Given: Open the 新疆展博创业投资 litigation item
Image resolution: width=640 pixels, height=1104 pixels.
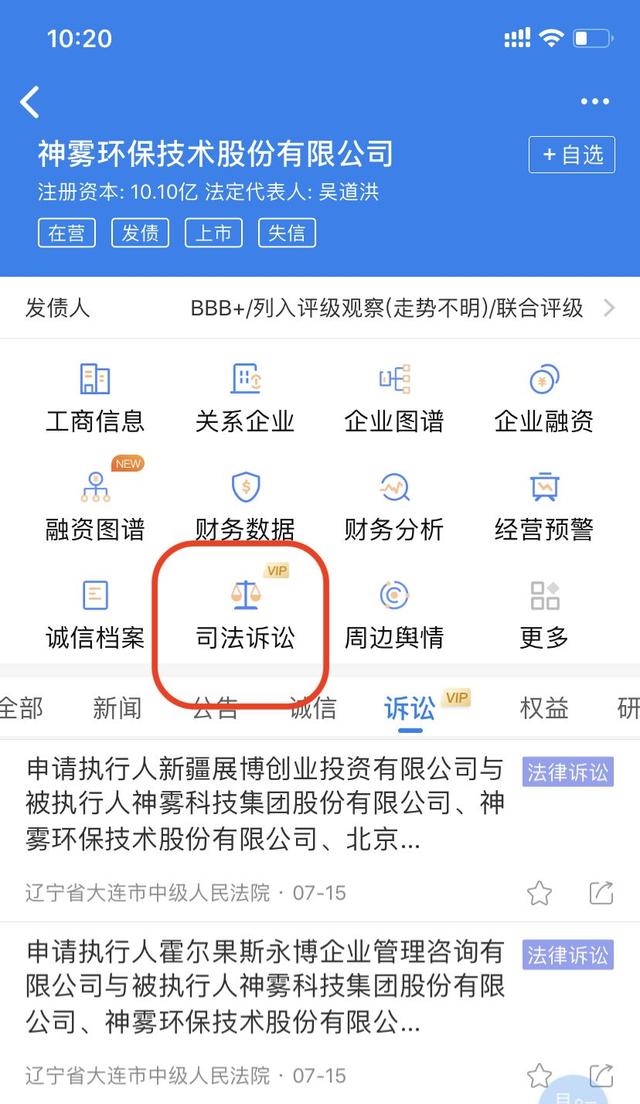Looking at the screenshot, I should click(320, 831).
